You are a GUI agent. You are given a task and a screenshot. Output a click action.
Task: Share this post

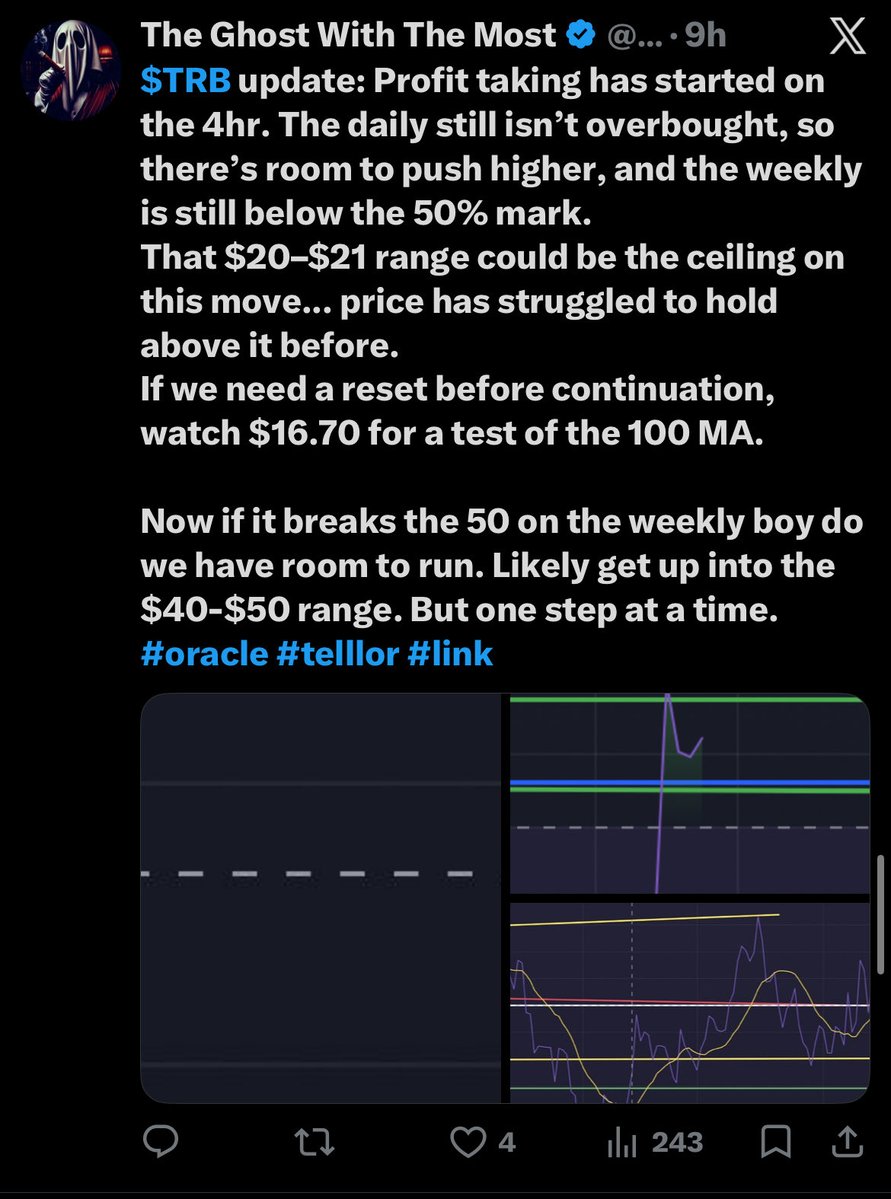(845, 1141)
